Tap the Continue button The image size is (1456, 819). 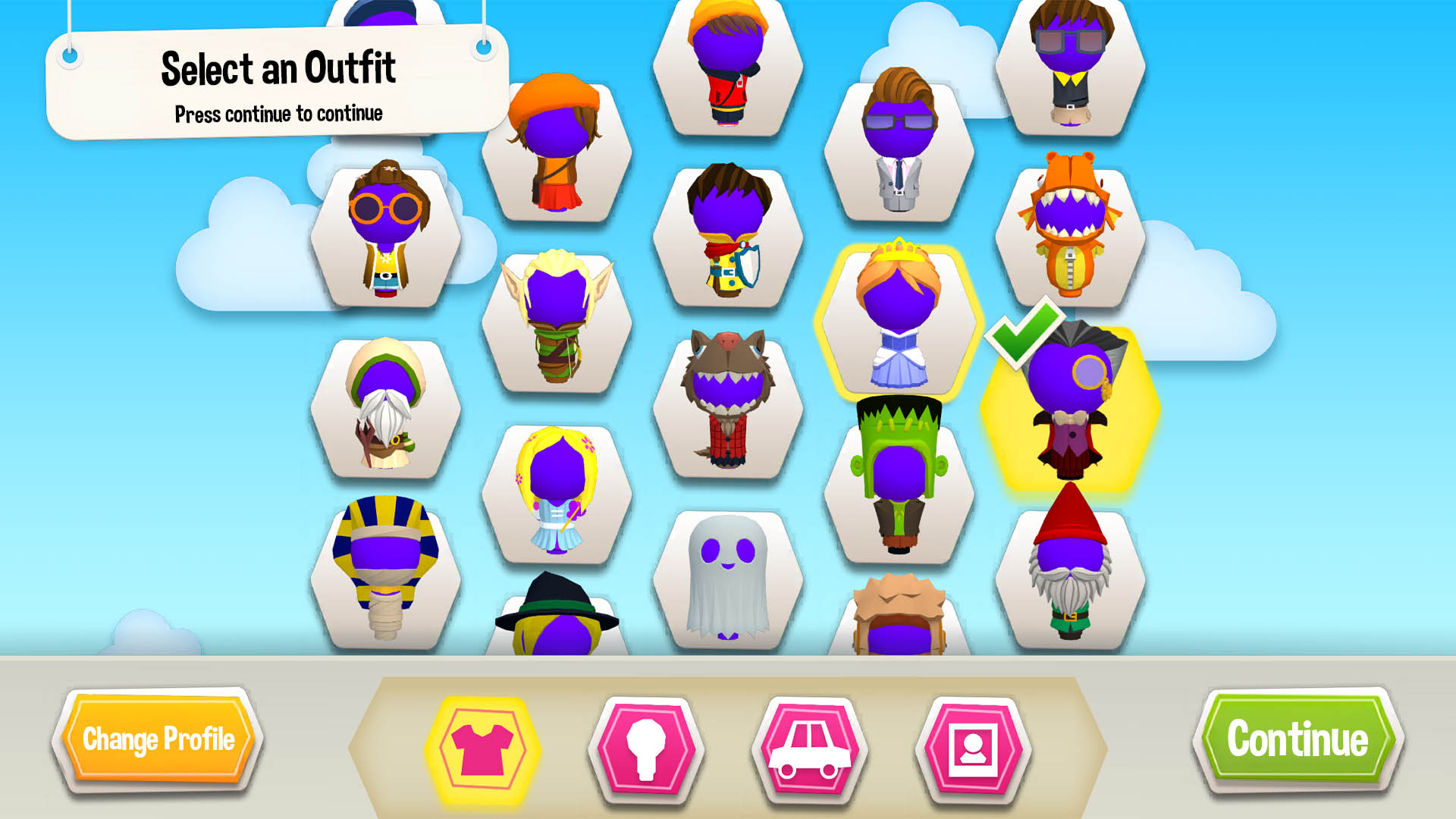(1298, 739)
